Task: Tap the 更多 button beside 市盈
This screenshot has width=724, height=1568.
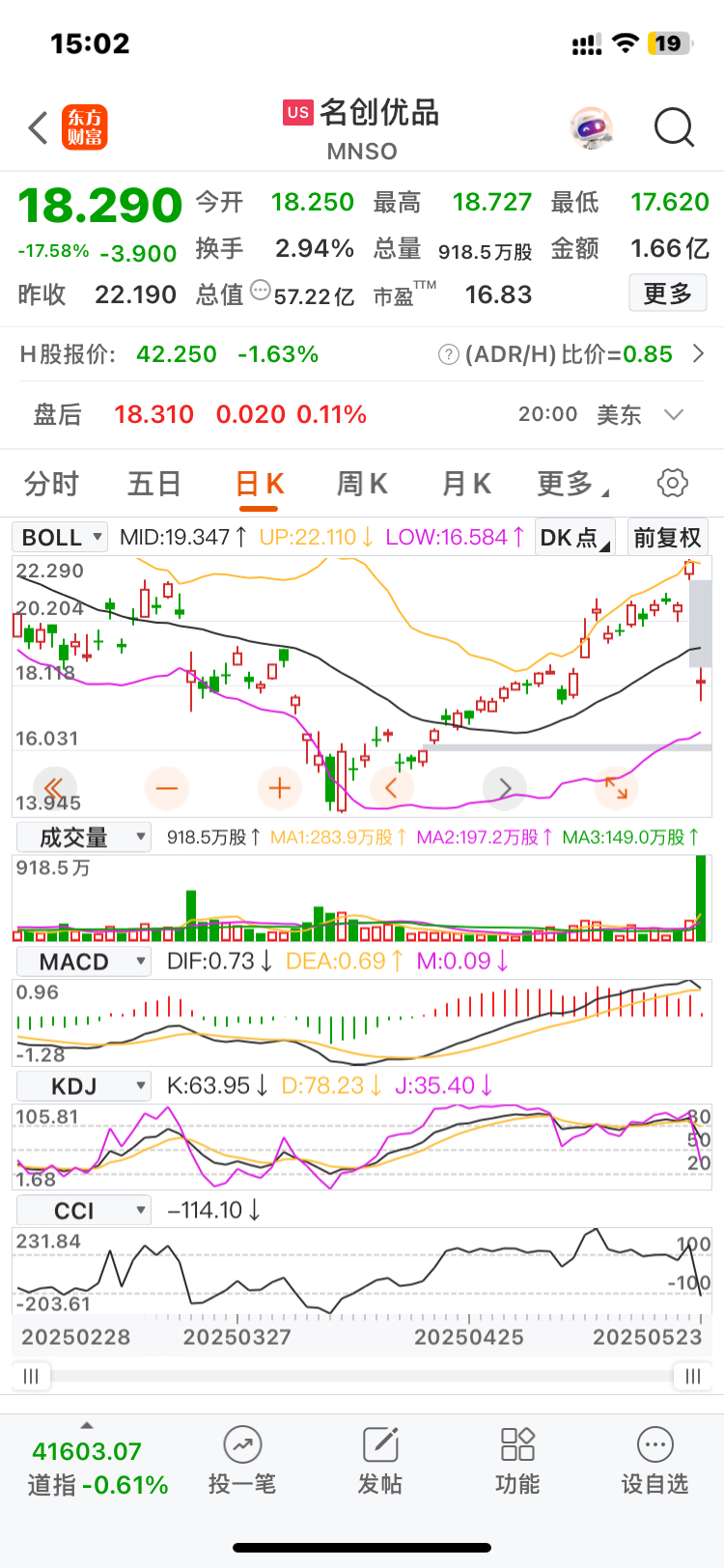Action: [668, 294]
